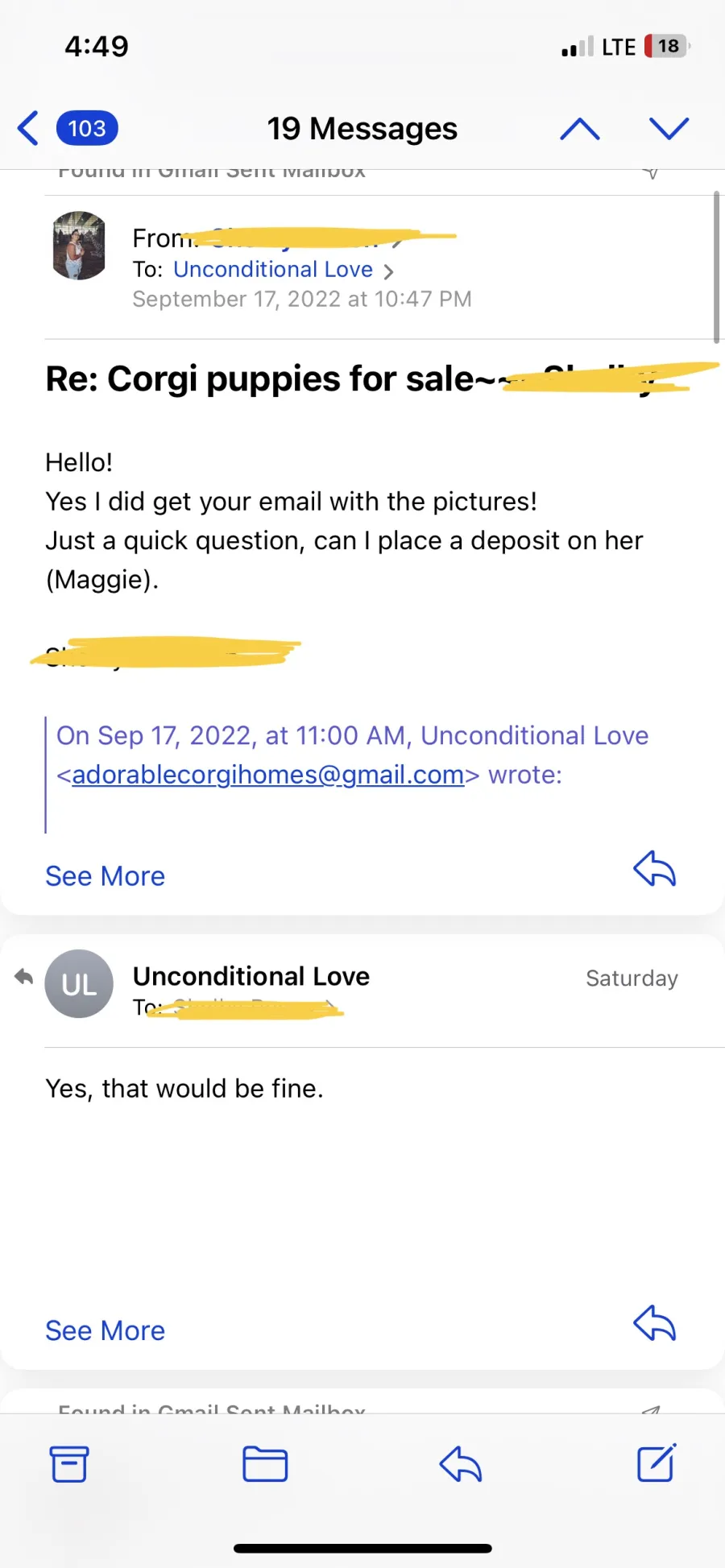Go back to the mailbox list
The height and width of the screenshot is (1568, 725).
pos(68,128)
